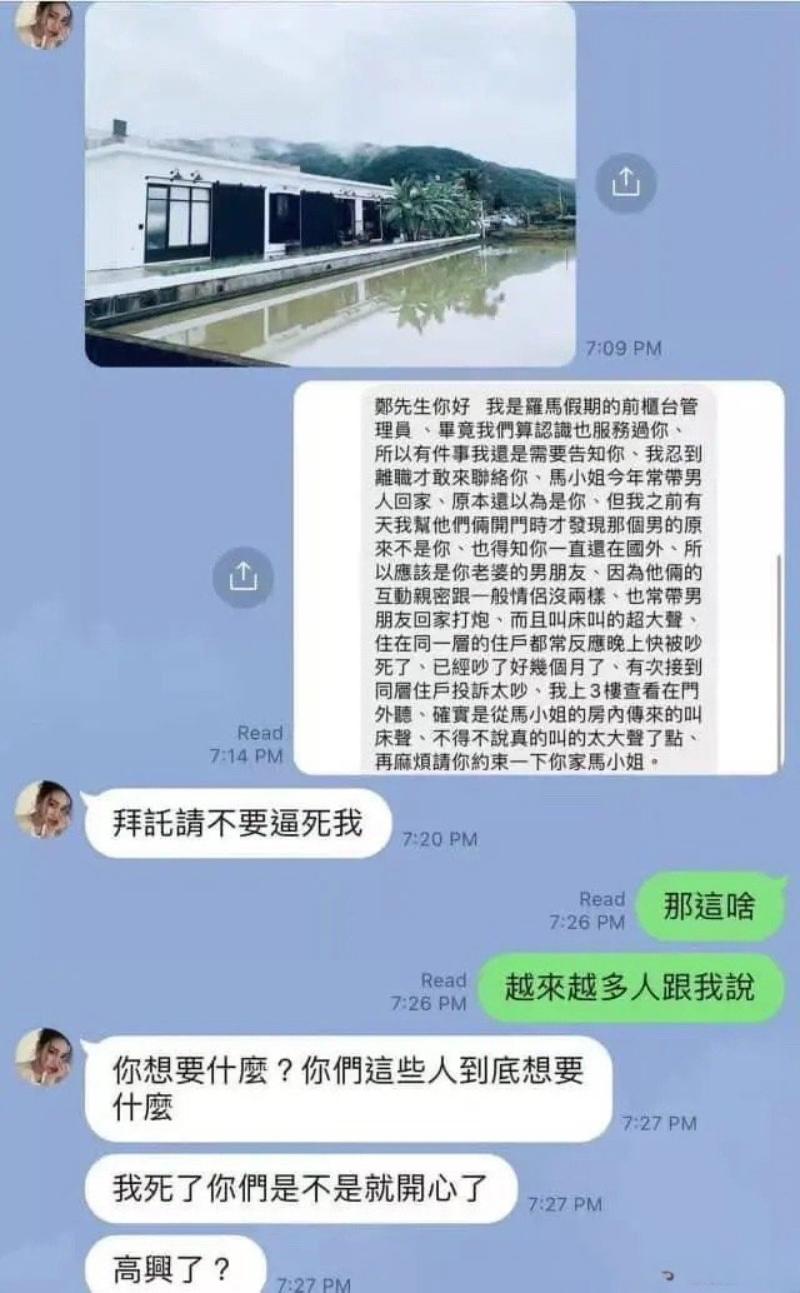Screen dimensions: 800x1293
Task: Open sender's avatar beside 你想要什麼 message
Action: pos(44,1057)
